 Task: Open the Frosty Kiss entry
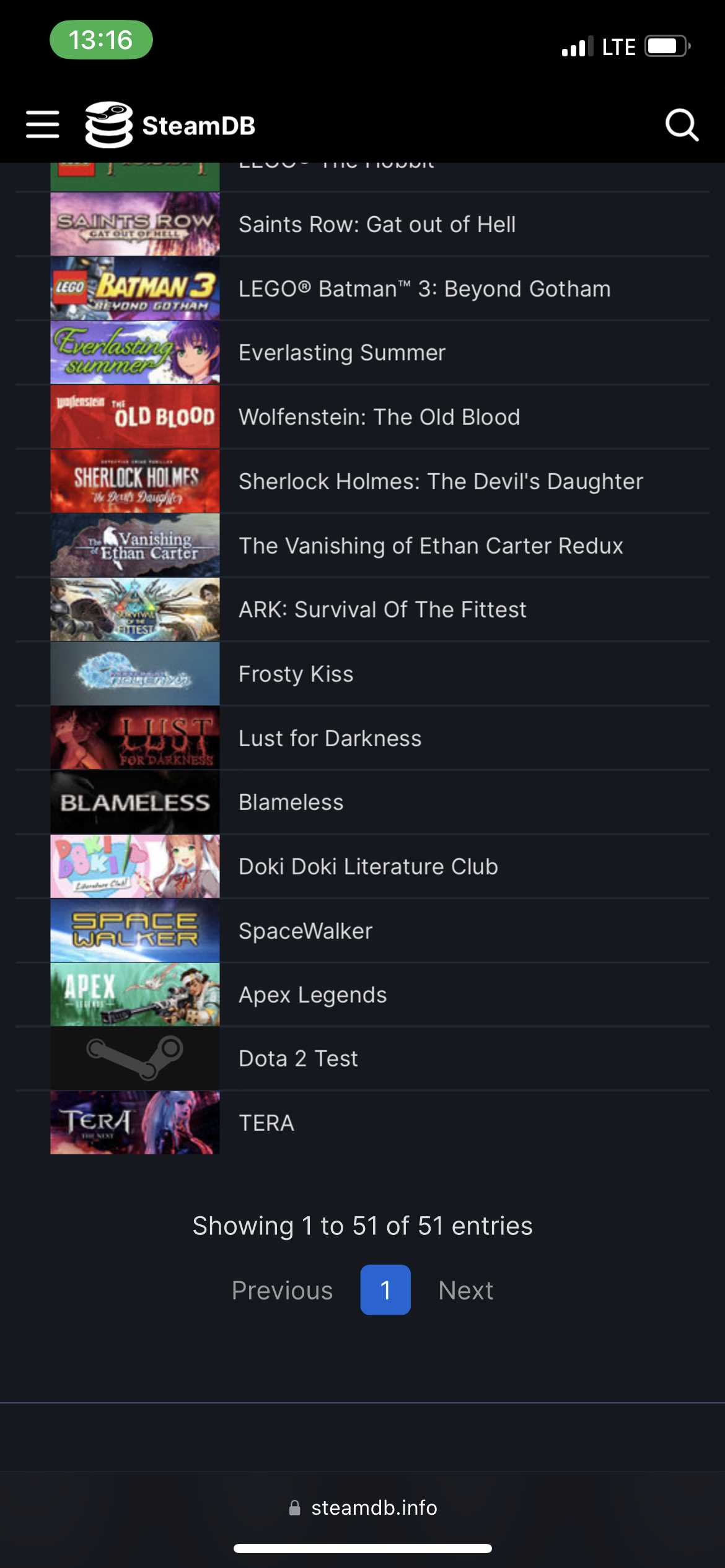click(296, 674)
